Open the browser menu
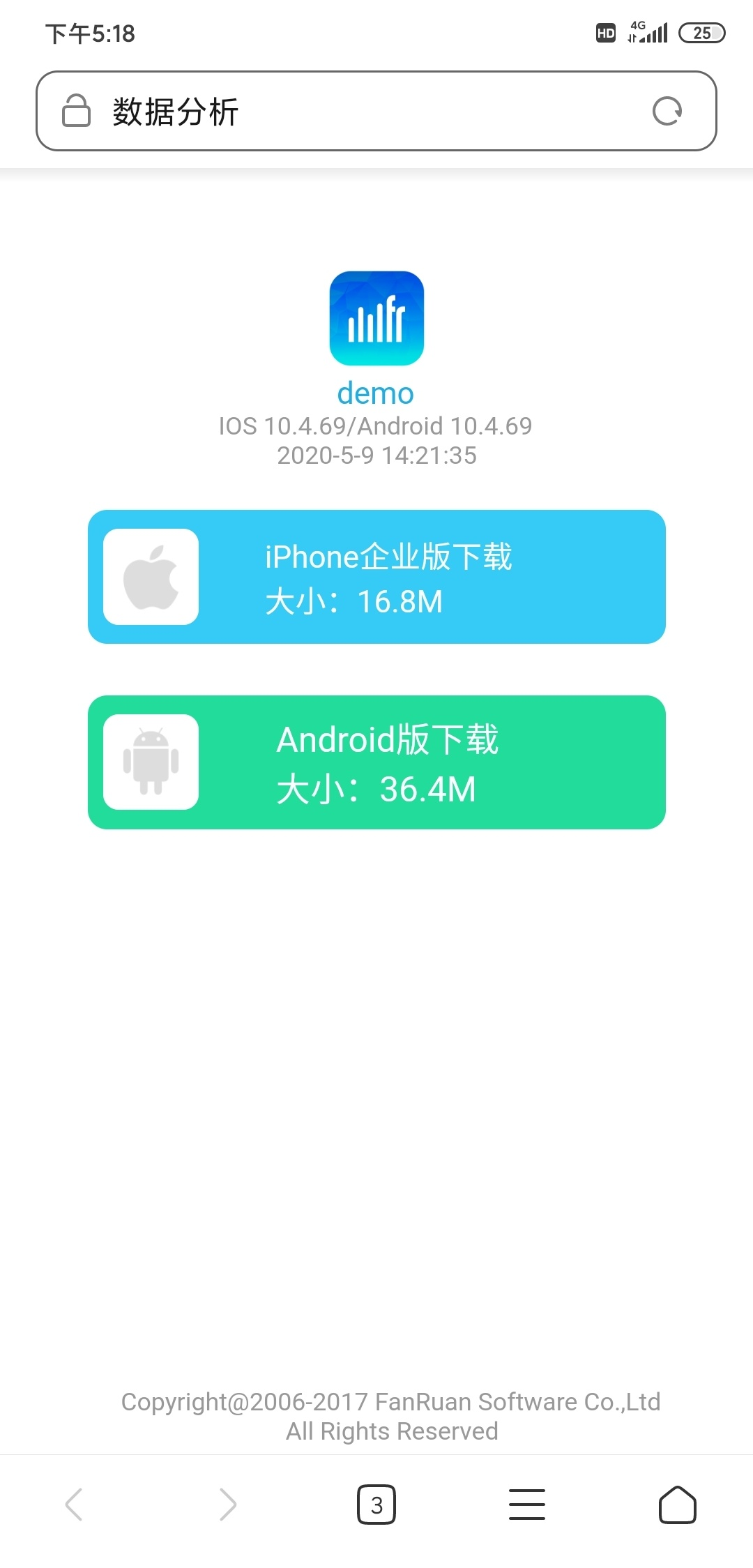Screen dimensions: 753x1568 (527, 1504)
